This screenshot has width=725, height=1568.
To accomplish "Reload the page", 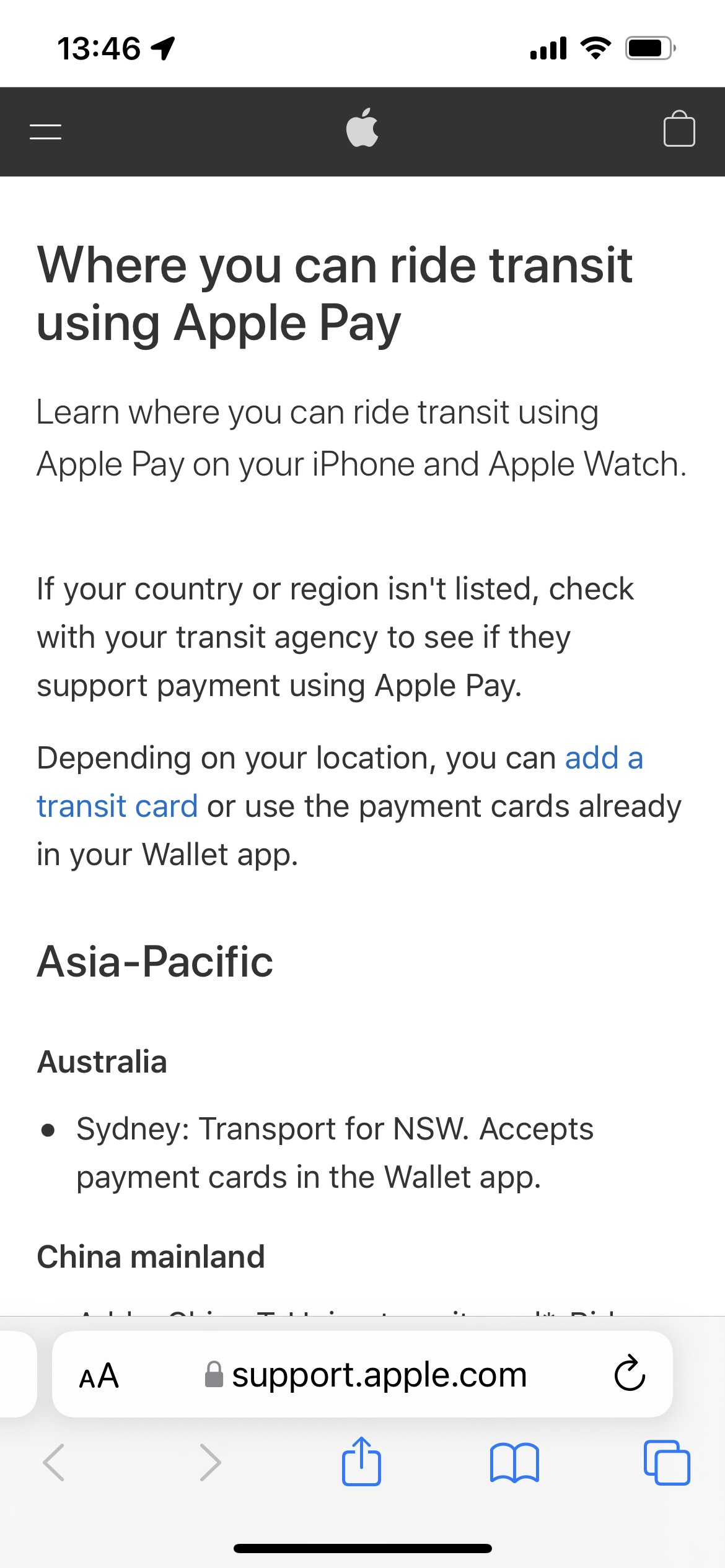I will [x=630, y=1375].
